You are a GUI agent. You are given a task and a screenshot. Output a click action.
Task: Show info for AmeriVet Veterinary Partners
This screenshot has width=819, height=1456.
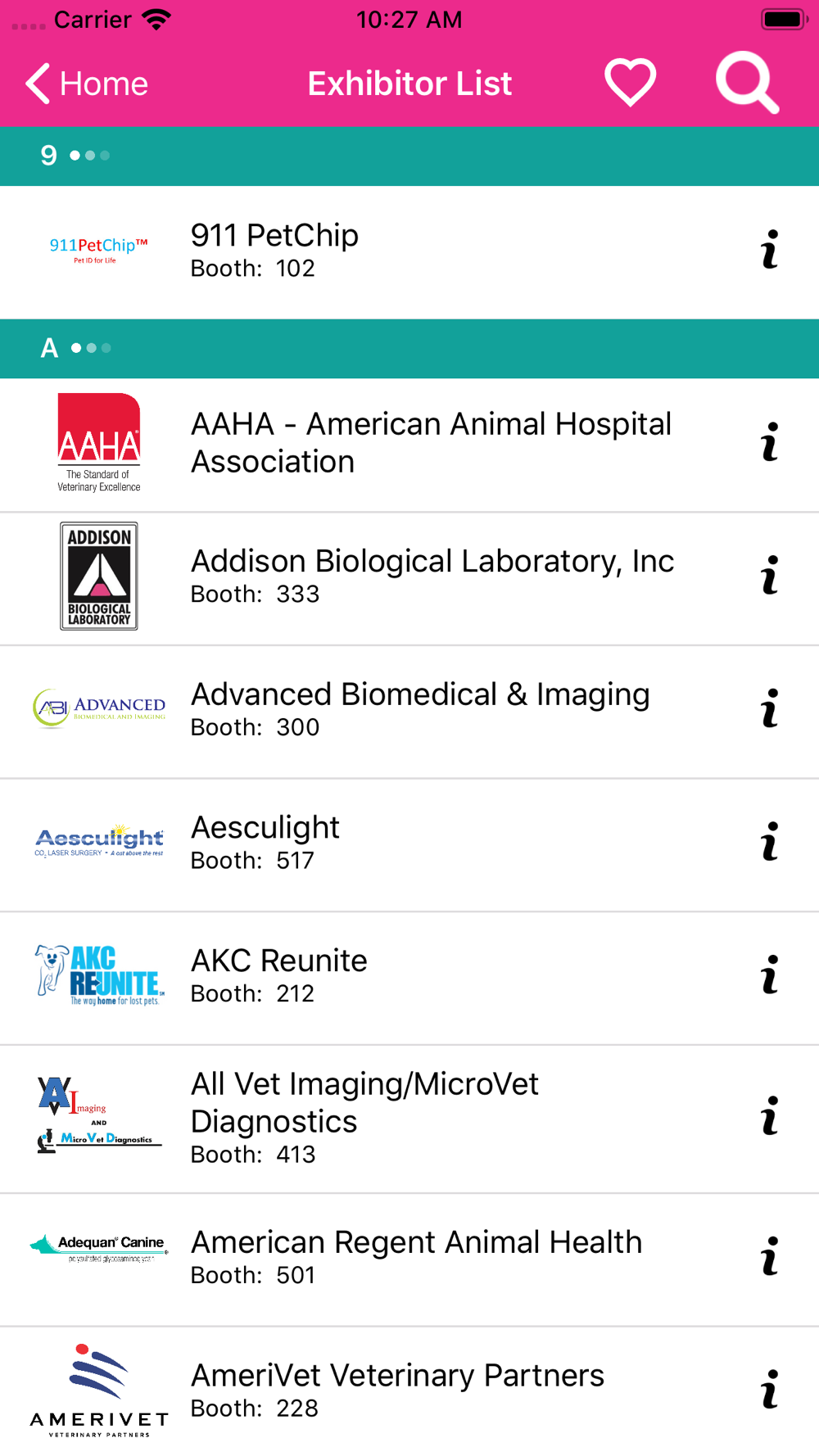coord(769,1390)
